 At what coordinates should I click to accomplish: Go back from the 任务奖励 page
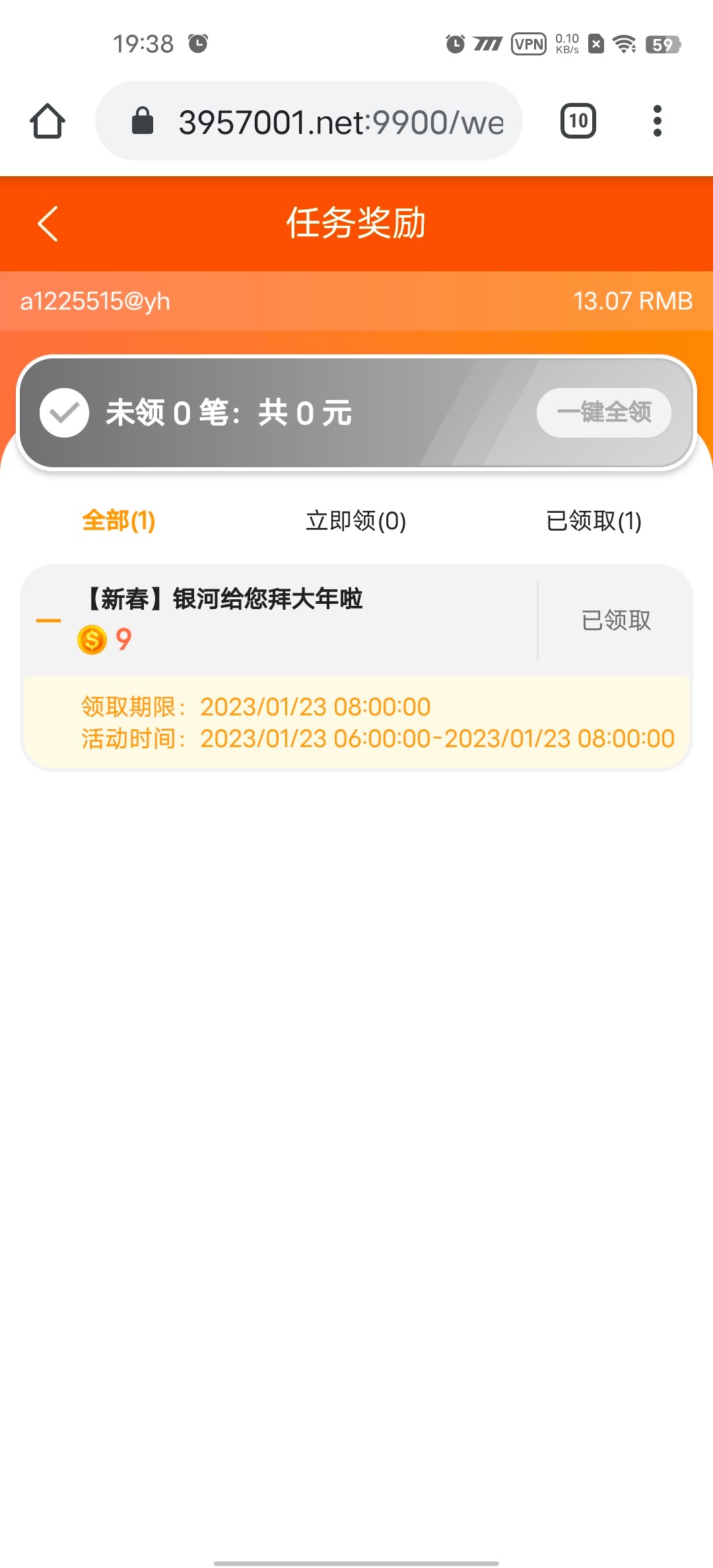pyautogui.click(x=48, y=224)
